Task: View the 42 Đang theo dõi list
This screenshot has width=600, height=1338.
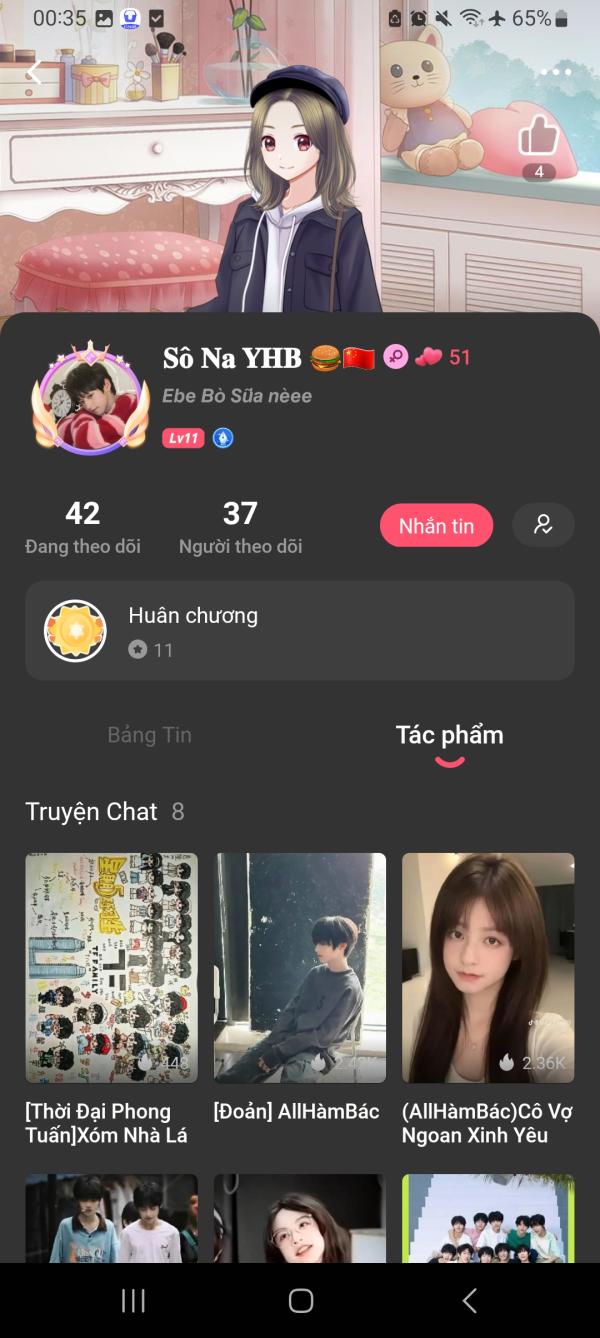Action: coord(83,527)
